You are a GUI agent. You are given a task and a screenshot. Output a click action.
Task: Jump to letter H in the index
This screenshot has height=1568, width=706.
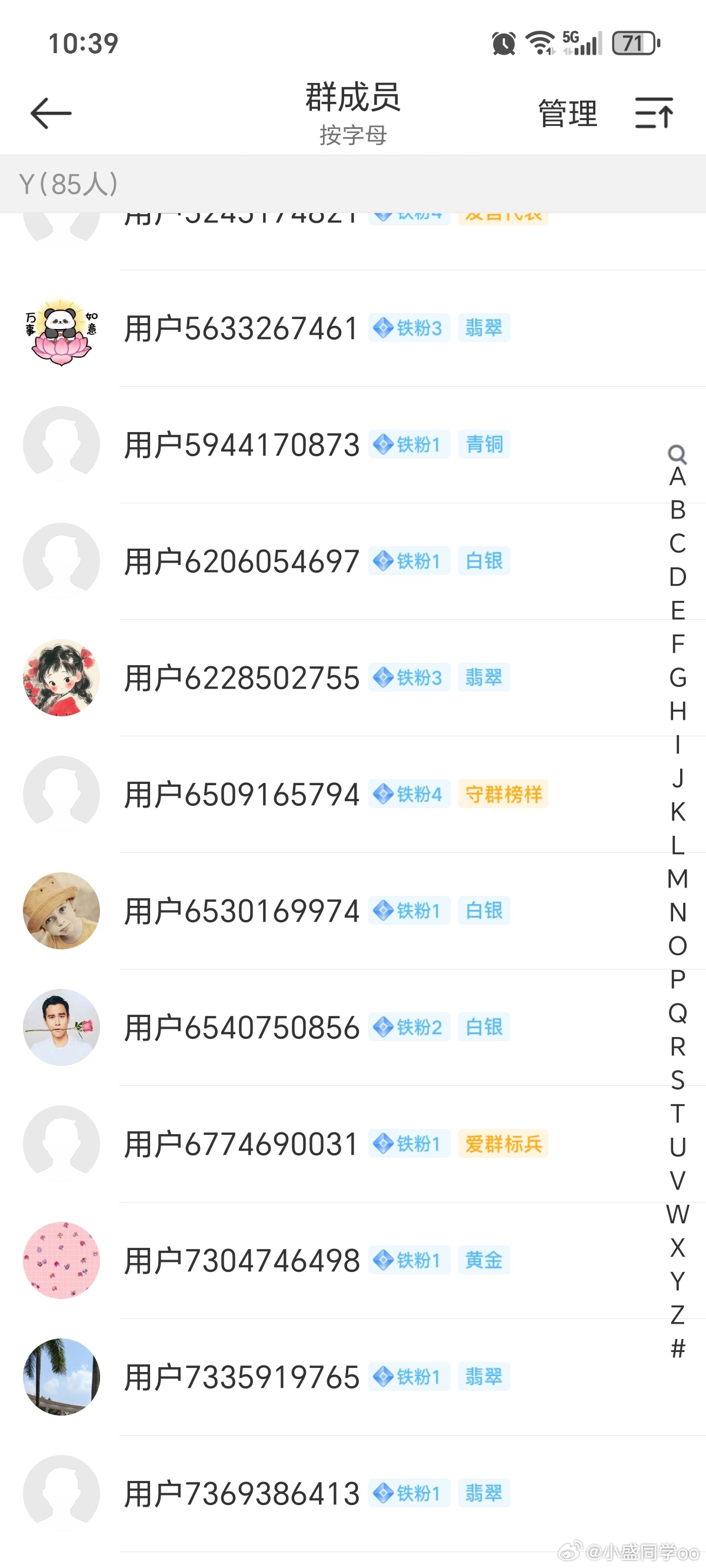pyautogui.click(x=677, y=711)
